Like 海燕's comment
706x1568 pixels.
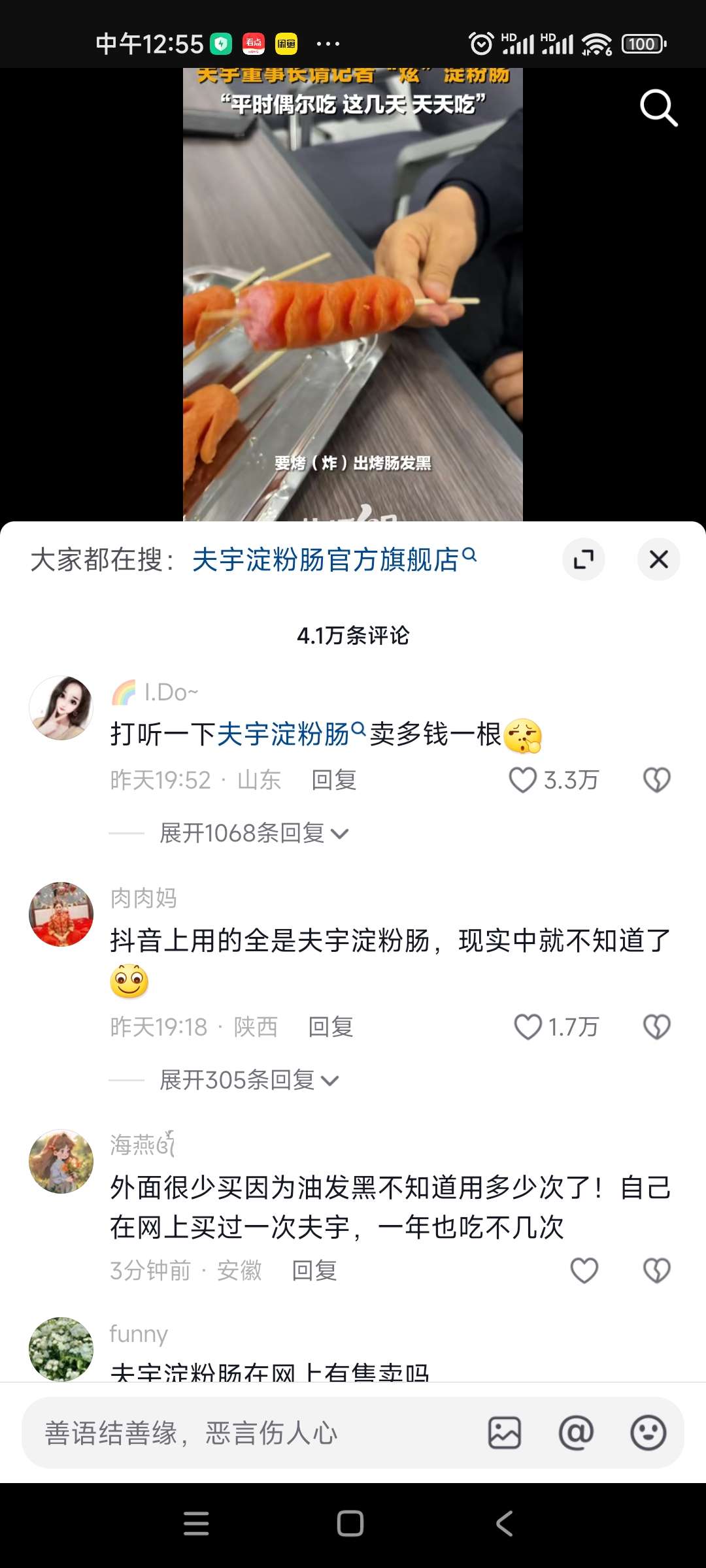584,1271
